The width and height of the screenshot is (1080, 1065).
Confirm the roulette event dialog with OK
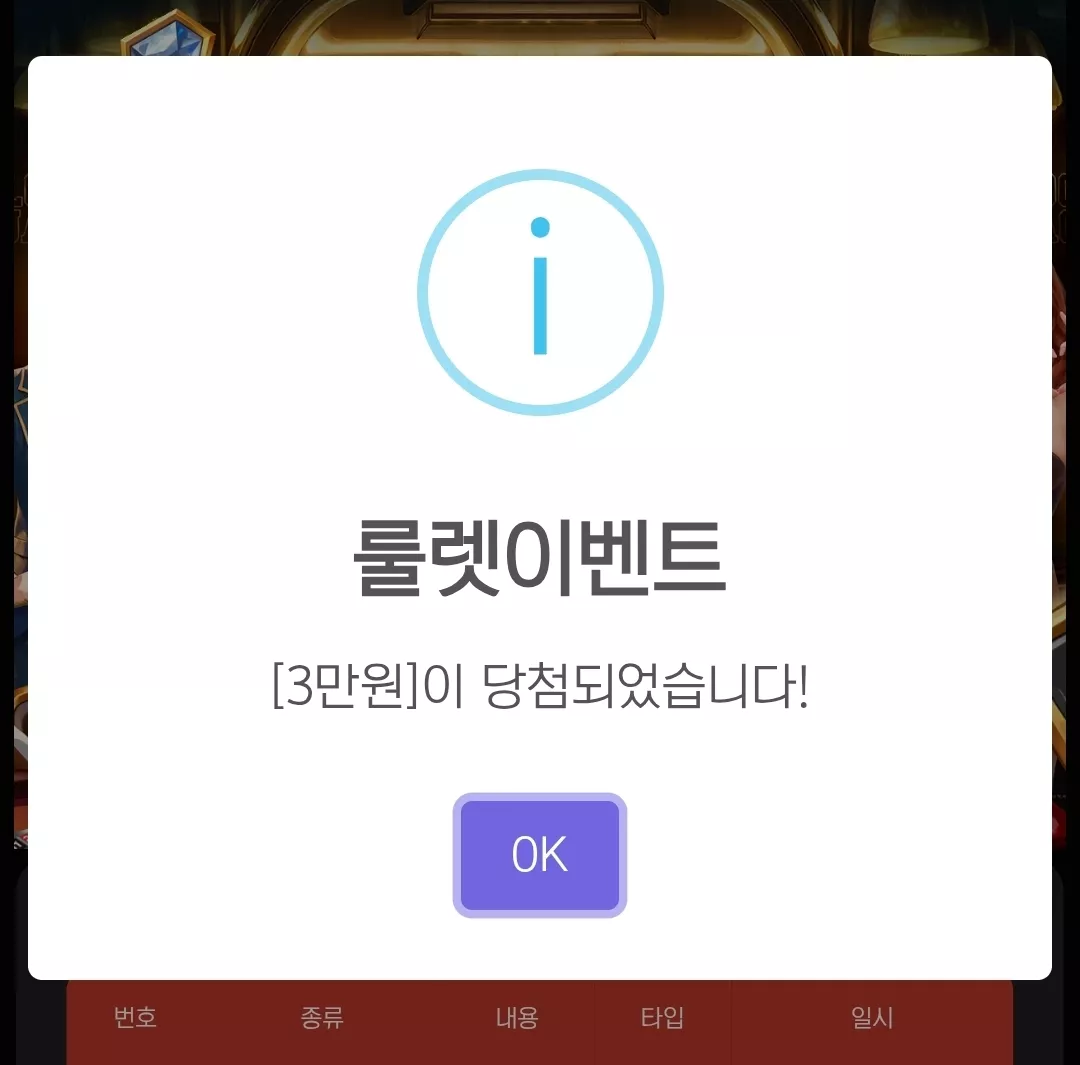click(x=539, y=855)
